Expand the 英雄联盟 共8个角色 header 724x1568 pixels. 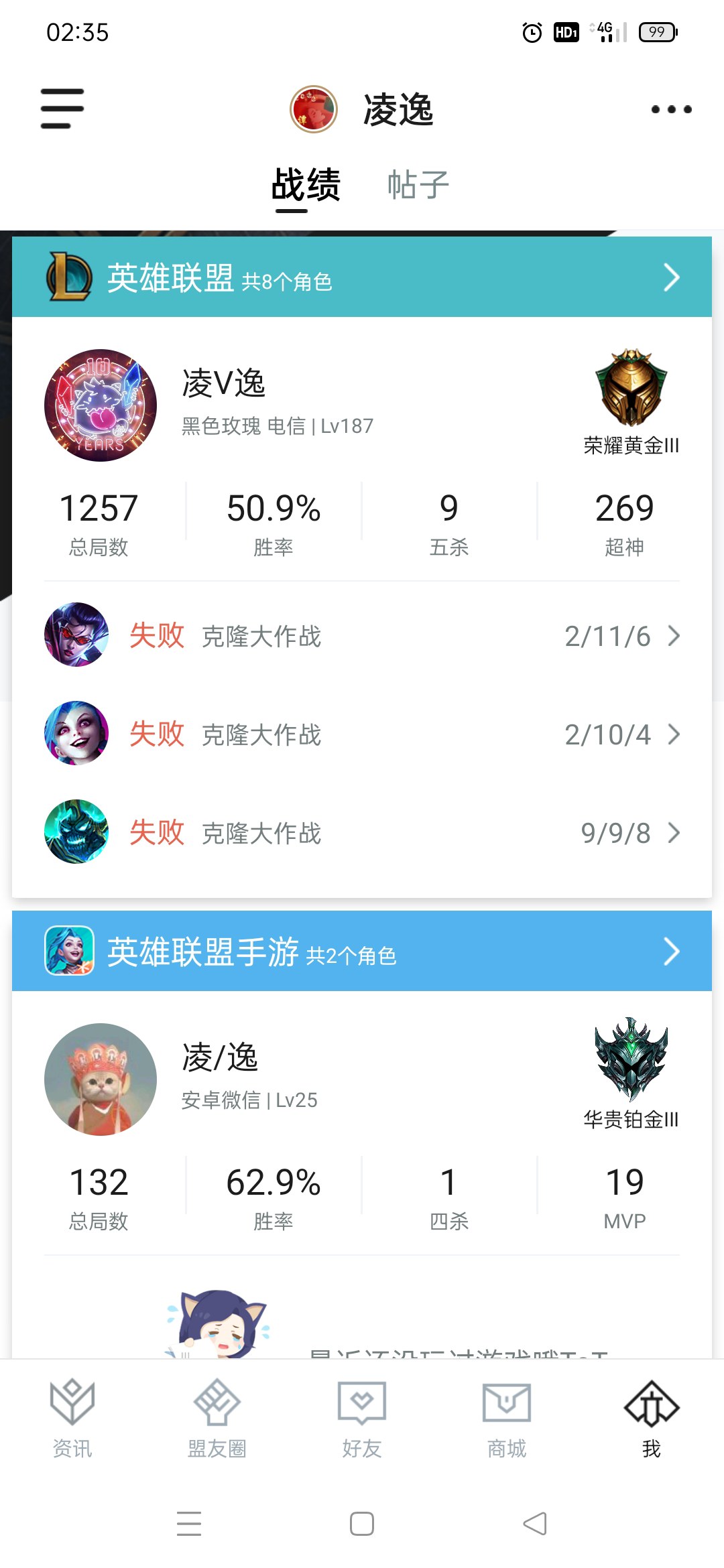pos(362,277)
